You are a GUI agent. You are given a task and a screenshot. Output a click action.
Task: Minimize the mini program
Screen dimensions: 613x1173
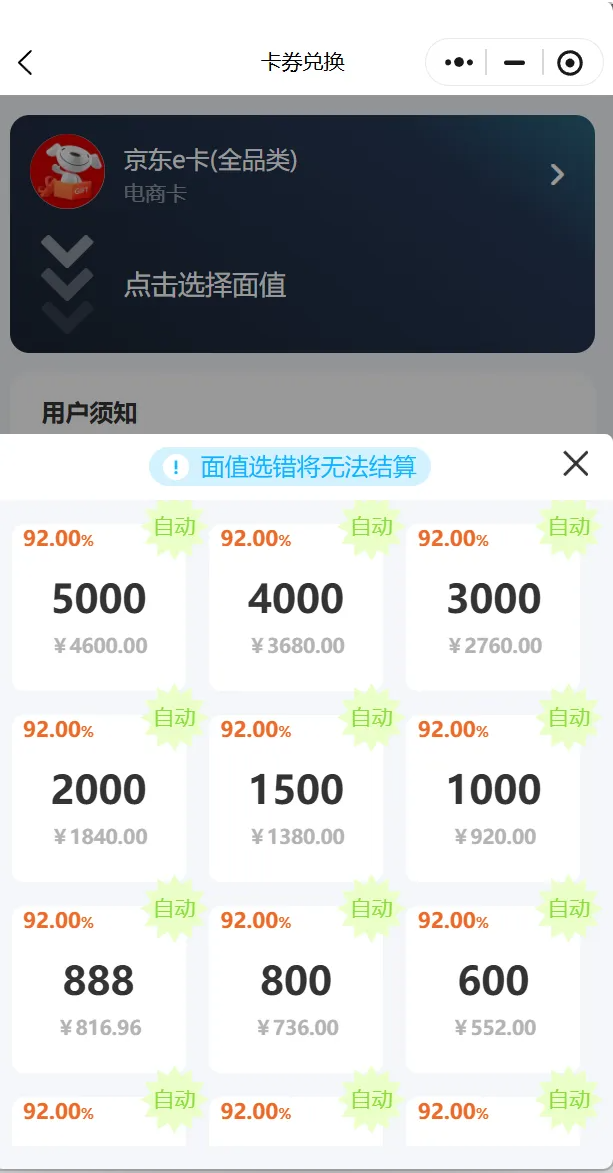point(515,63)
